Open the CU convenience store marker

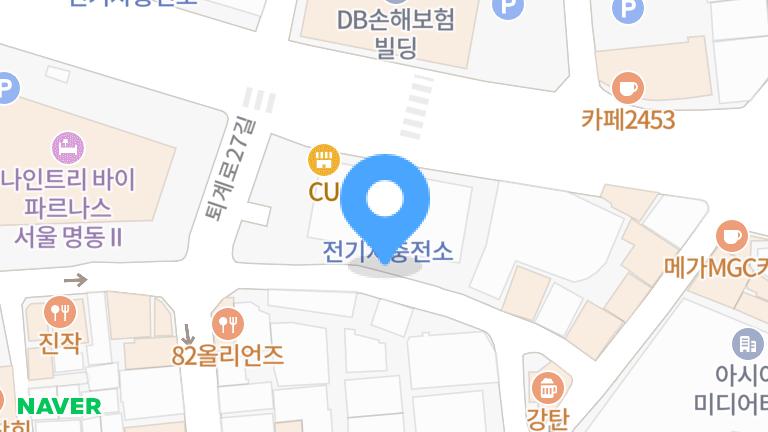click(x=322, y=160)
